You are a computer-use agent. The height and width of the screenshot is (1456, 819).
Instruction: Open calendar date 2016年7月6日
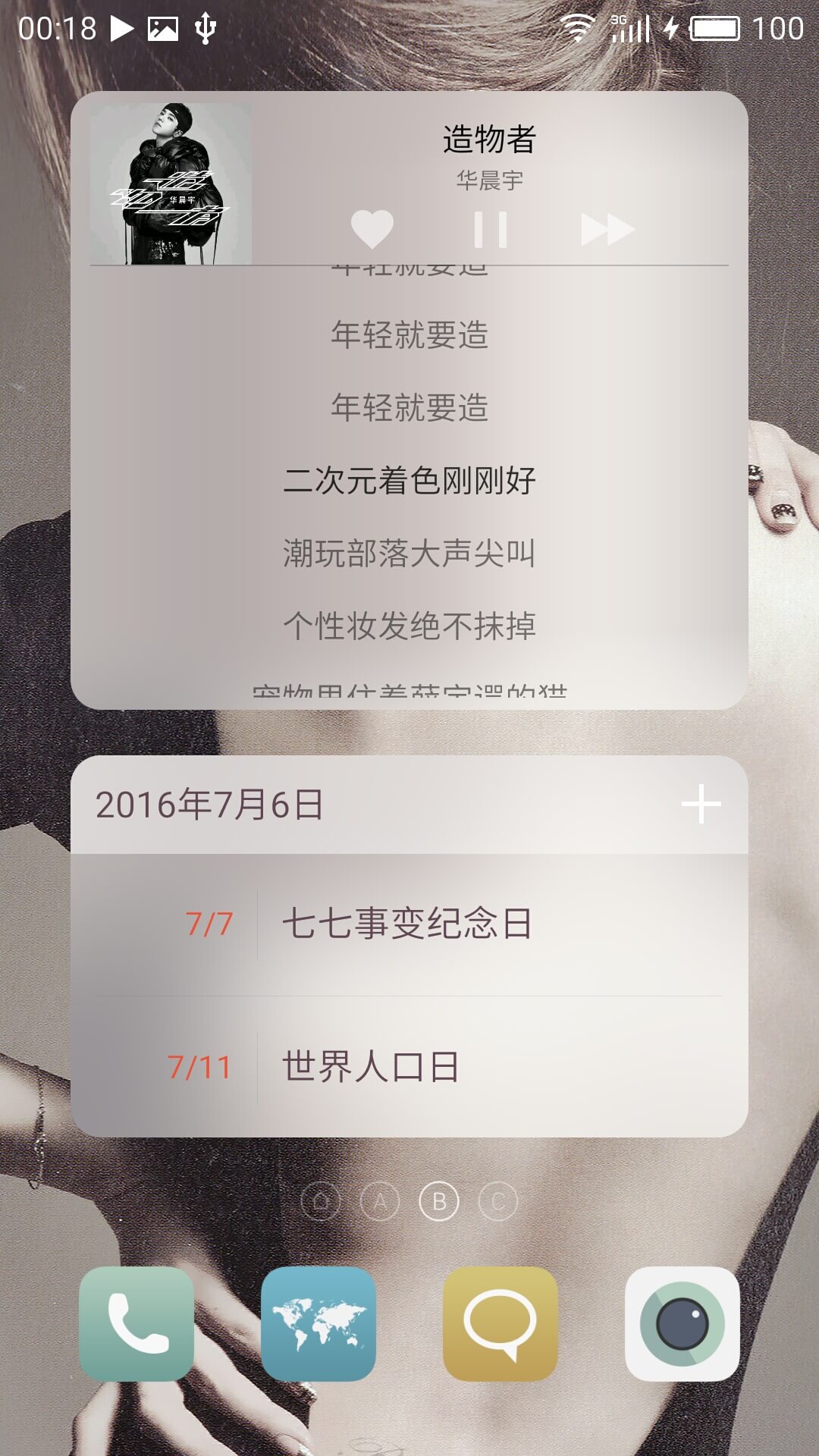(x=210, y=805)
